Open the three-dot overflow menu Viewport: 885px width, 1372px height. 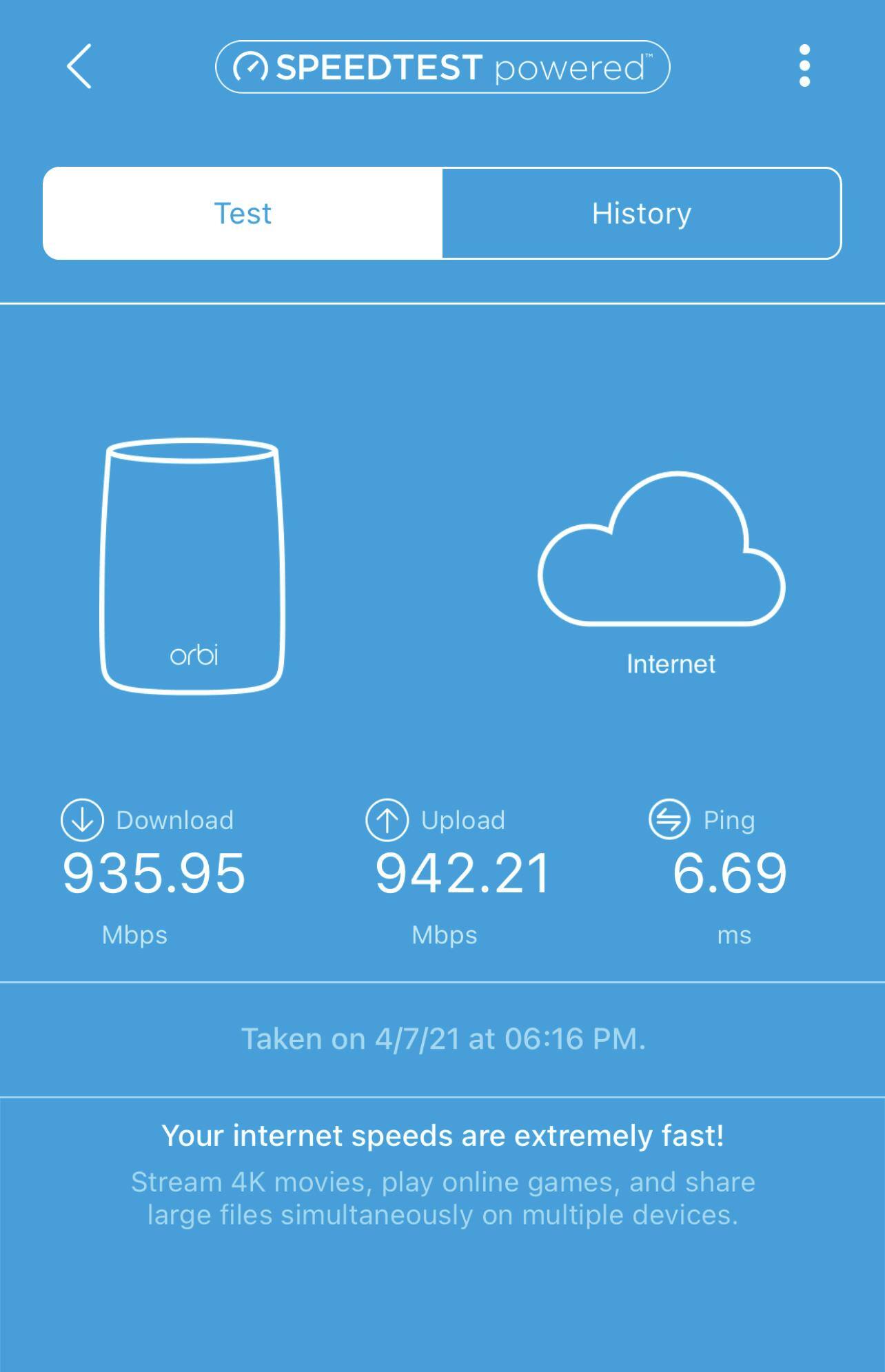click(x=804, y=66)
